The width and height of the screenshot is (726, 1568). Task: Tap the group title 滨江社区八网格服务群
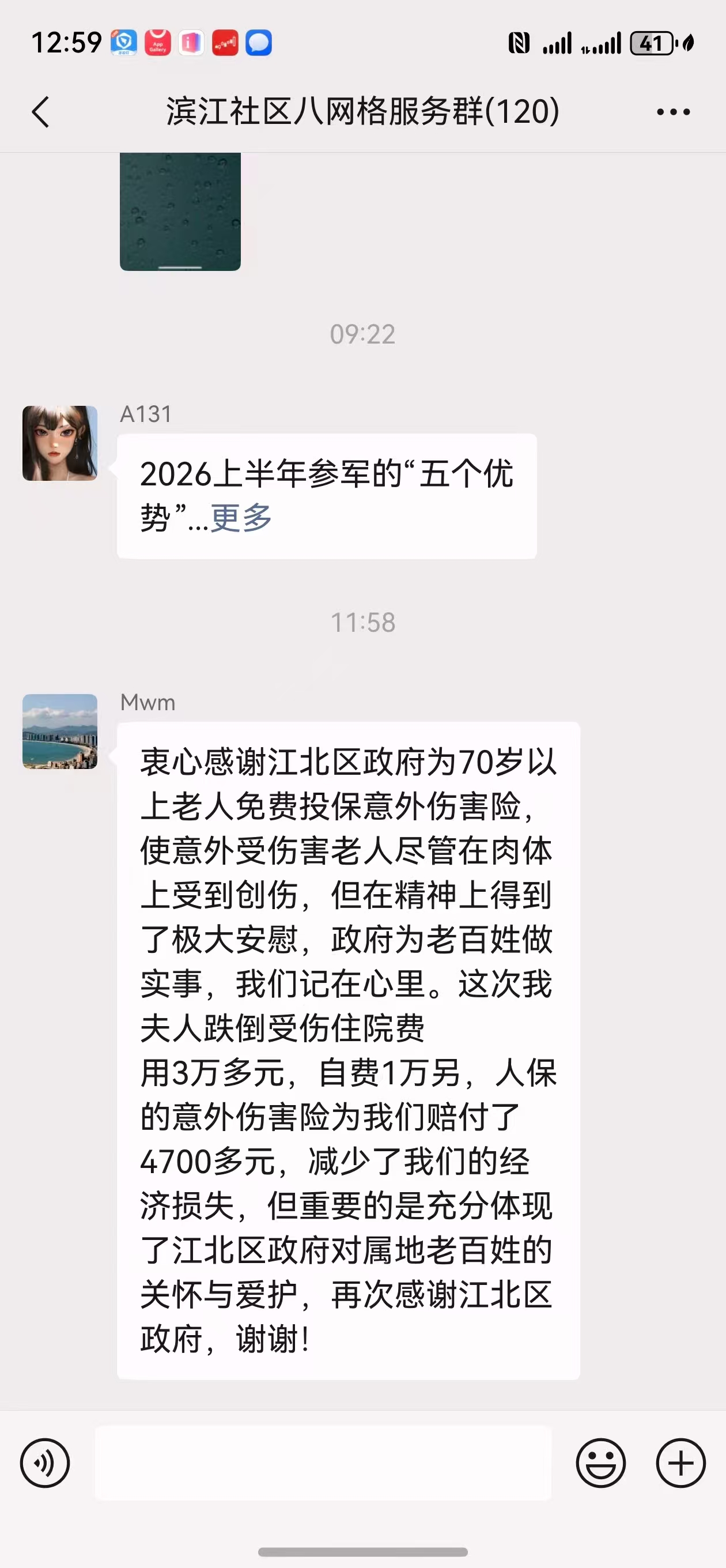click(362, 112)
